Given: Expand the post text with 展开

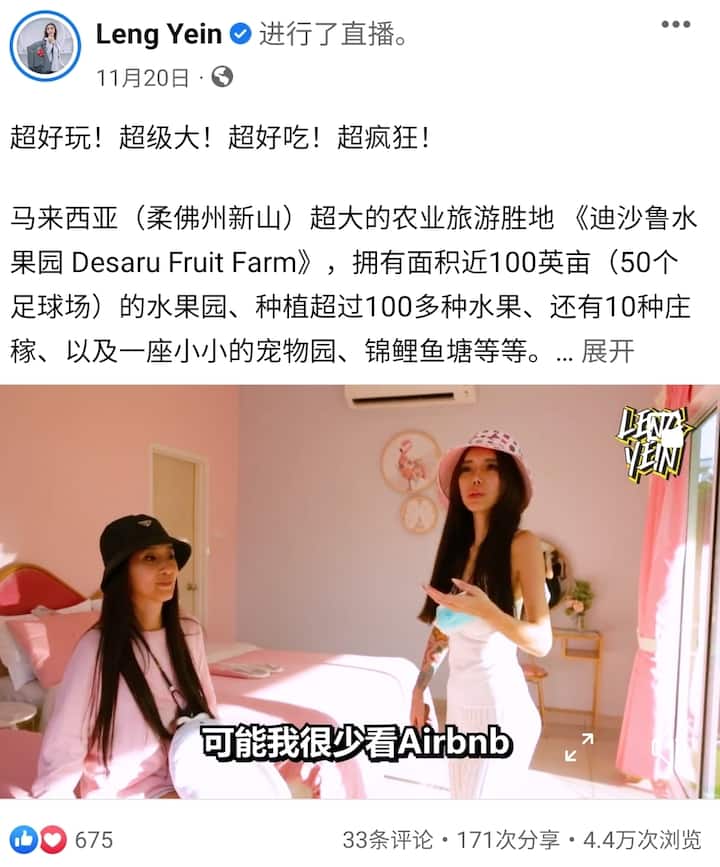Looking at the screenshot, I should point(607,352).
